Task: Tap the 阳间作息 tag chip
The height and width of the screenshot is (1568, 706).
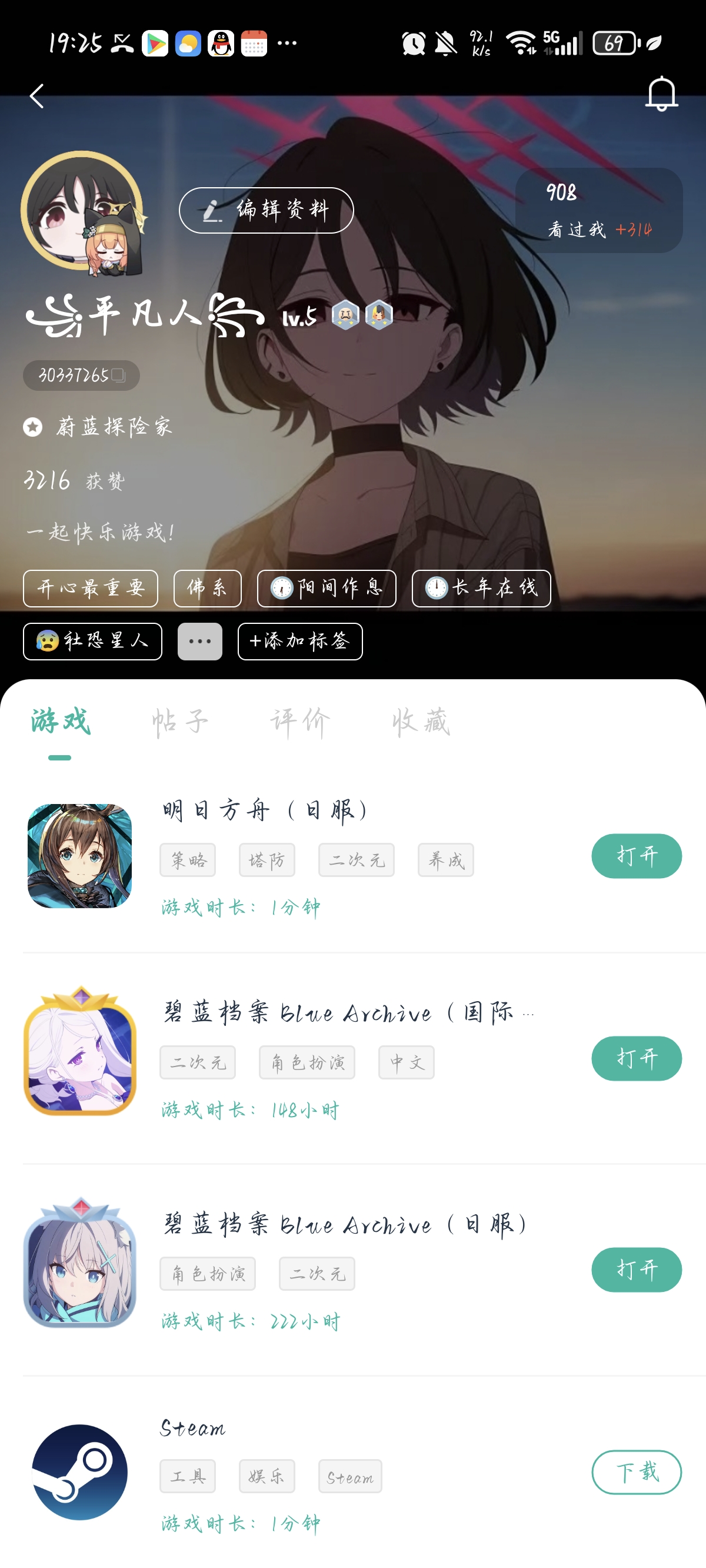Action: (326, 588)
